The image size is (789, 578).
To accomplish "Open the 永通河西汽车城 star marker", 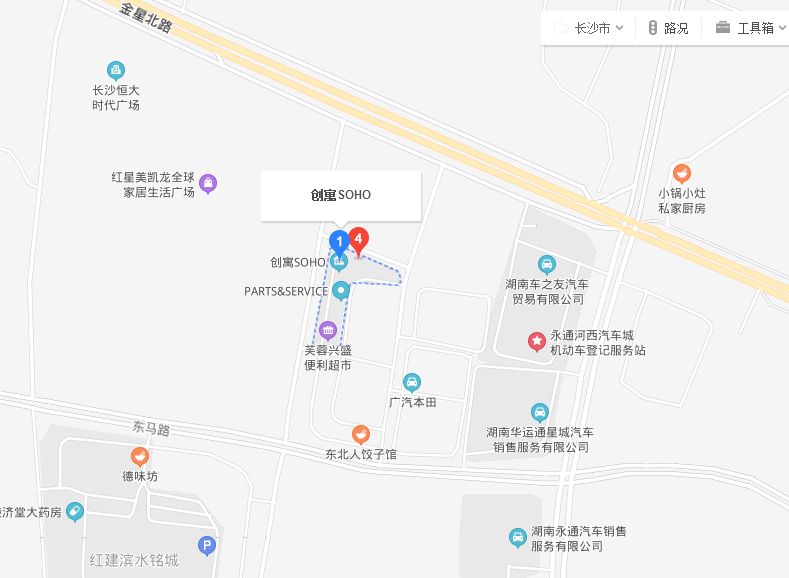I will point(537,342).
